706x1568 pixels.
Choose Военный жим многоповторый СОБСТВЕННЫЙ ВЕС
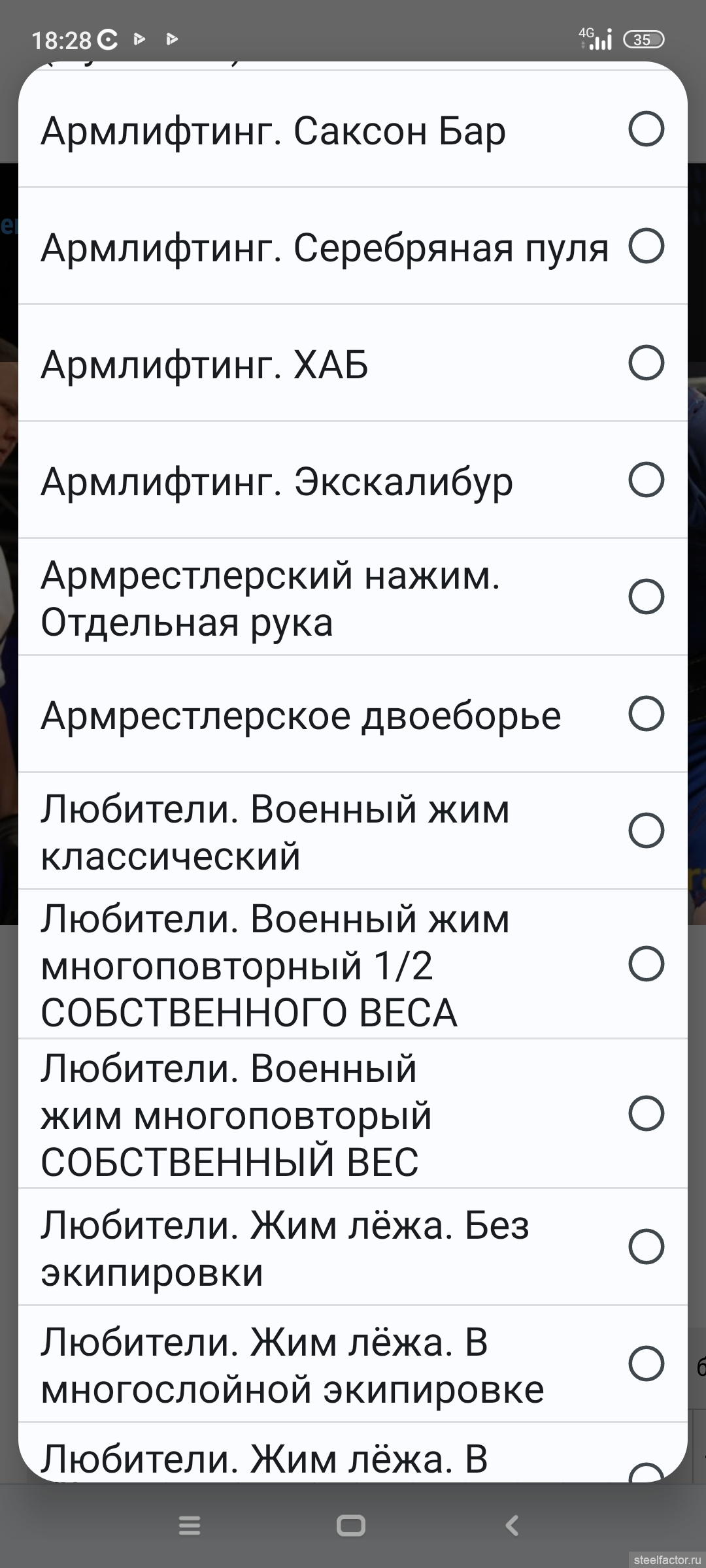(353, 1114)
